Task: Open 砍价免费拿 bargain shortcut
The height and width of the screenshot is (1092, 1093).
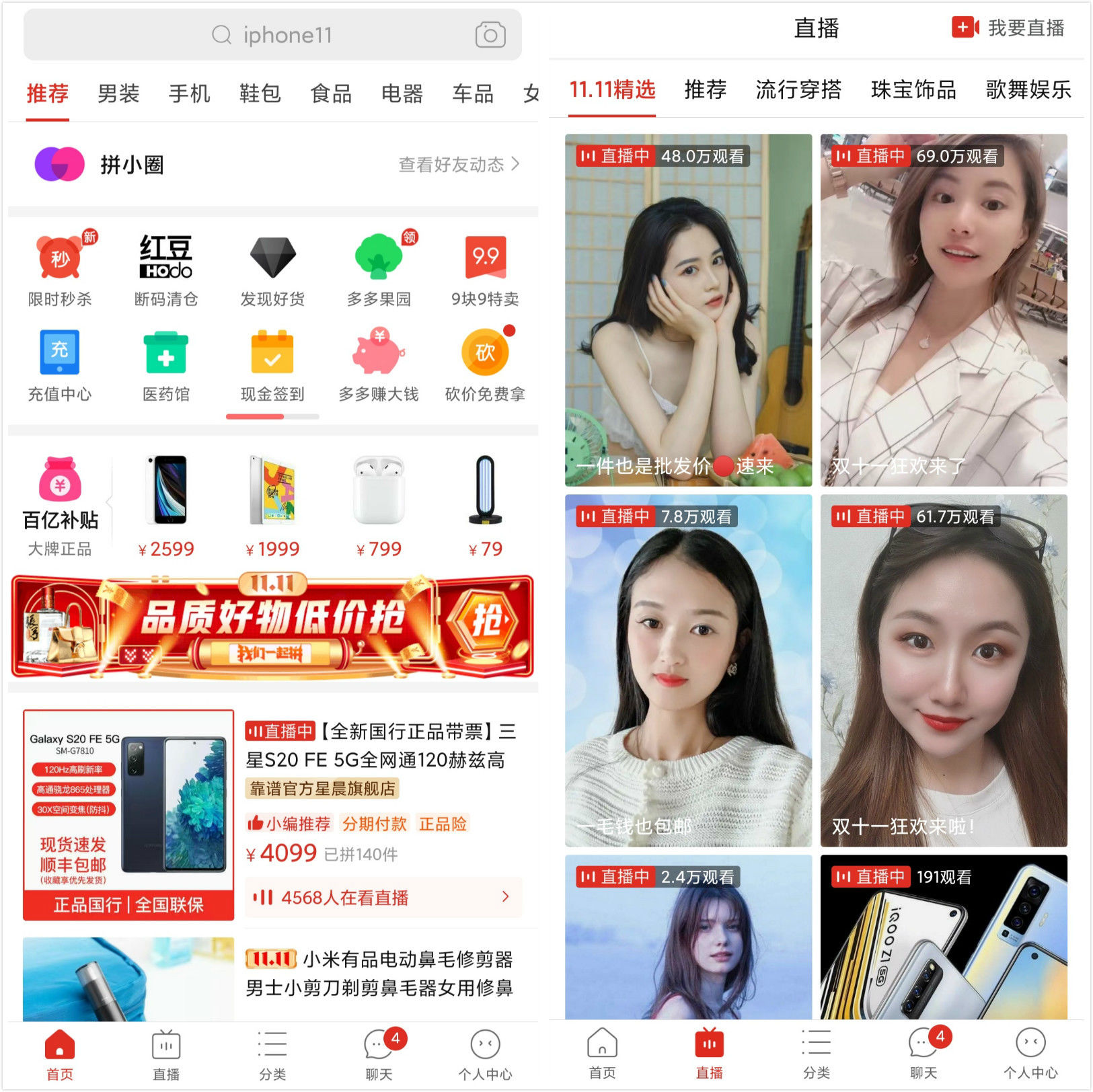Action: 485,365
